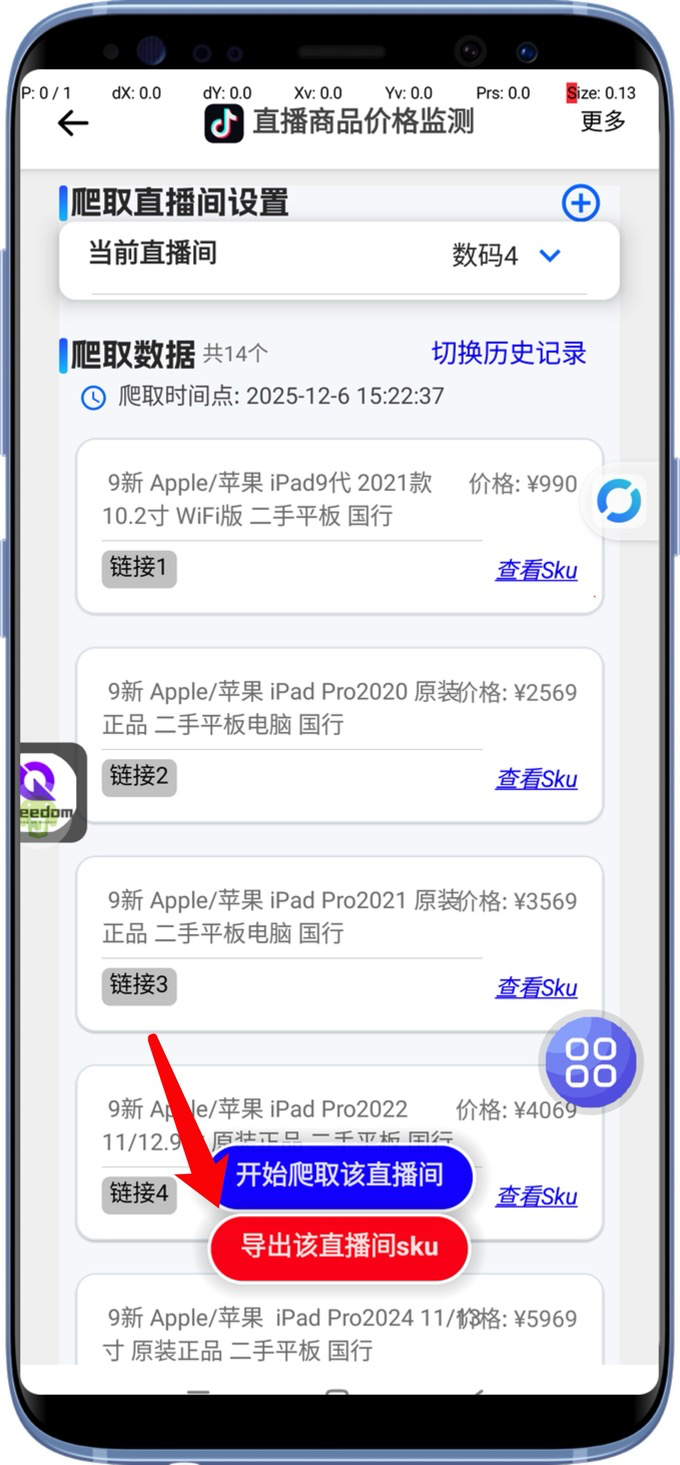View Sku for the iPad9代 2021款 item
This screenshot has height=1465, width=680.
(536, 571)
